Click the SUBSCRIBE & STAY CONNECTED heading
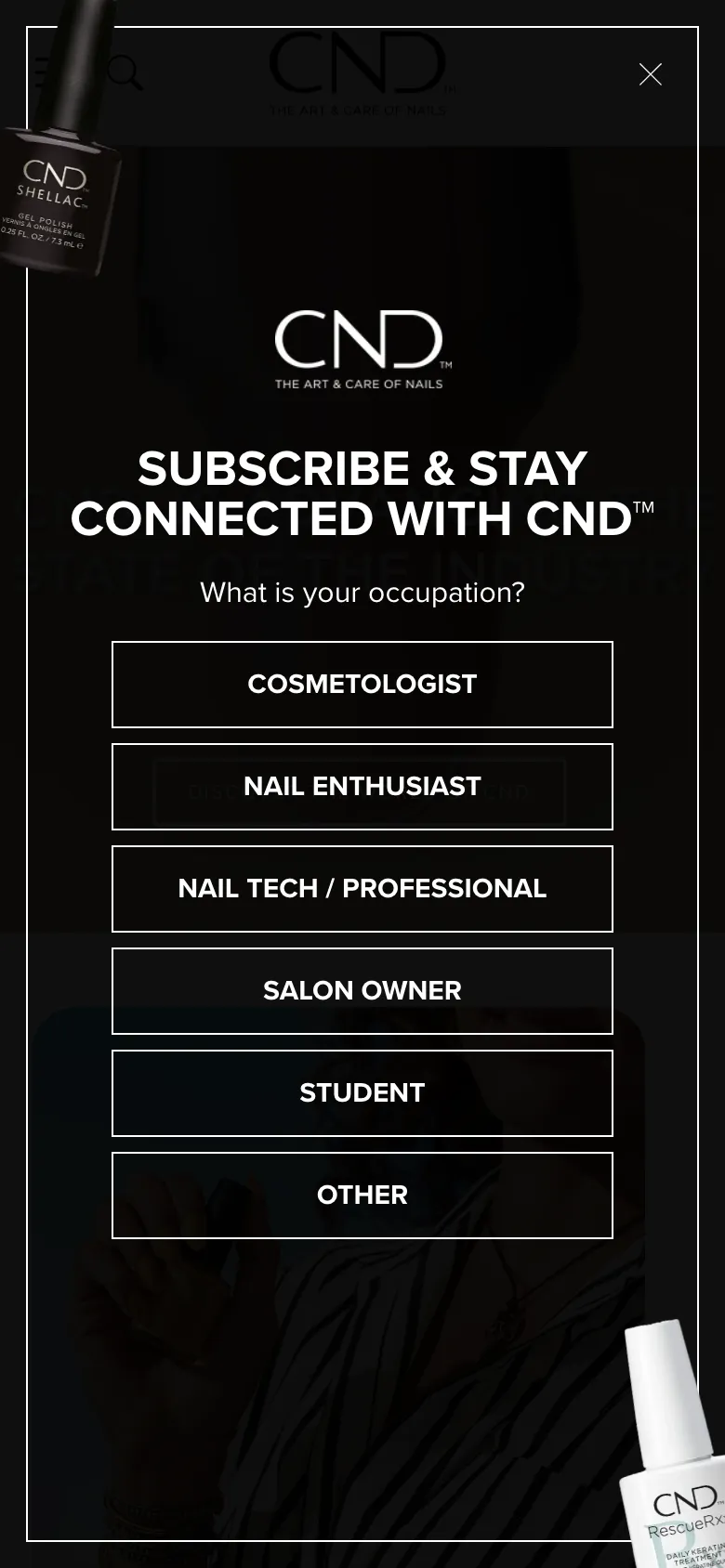 pyautogui.click(x=362, y=492)
